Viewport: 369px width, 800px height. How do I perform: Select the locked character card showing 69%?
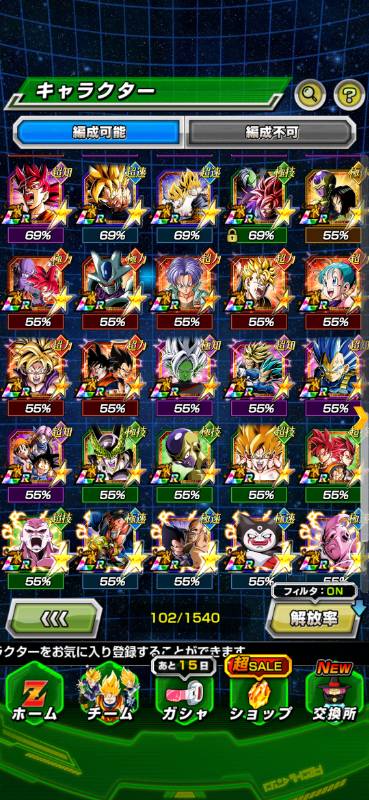pyautogui.click(x=262, y=203)
